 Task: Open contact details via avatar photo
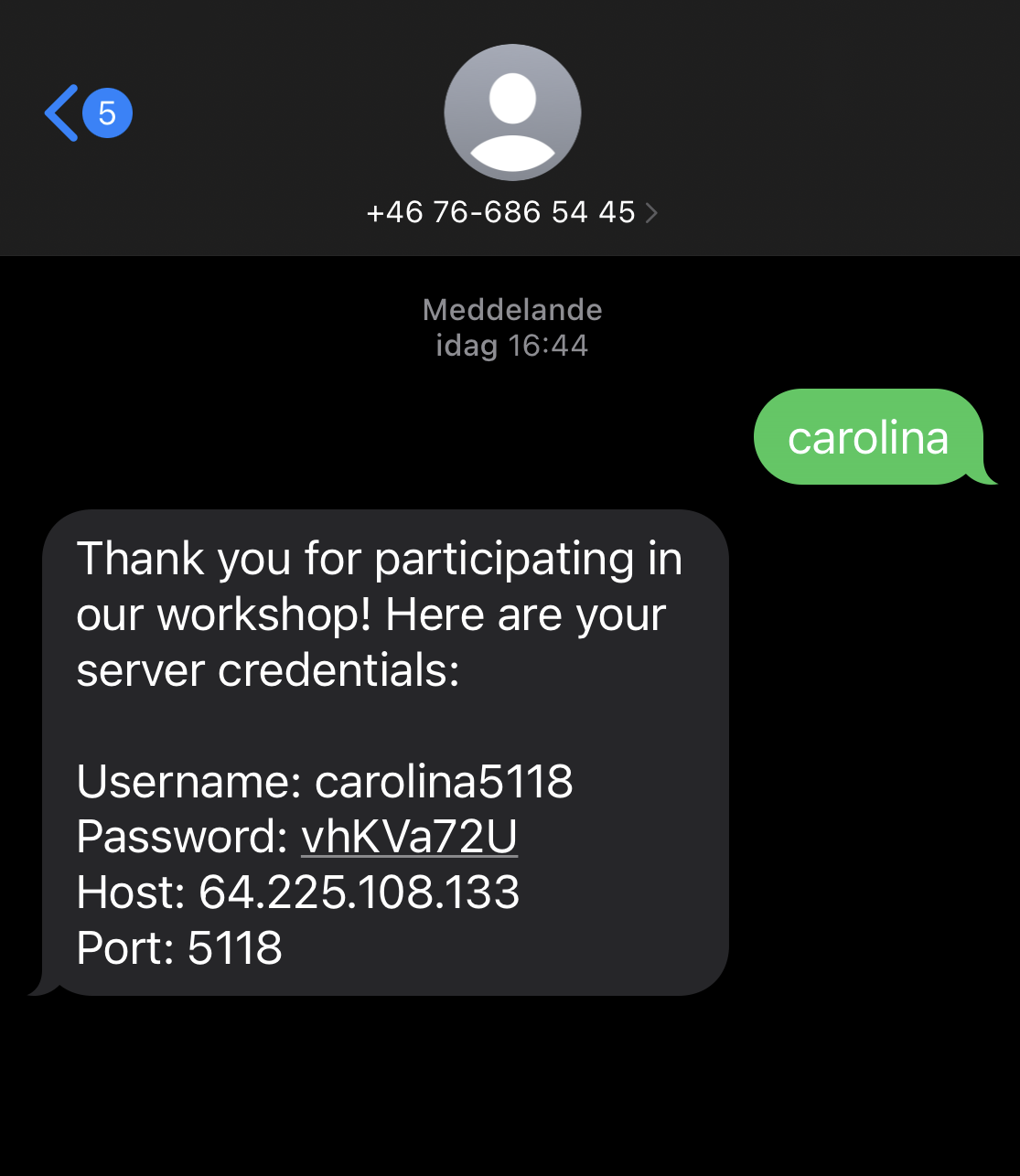511,112
